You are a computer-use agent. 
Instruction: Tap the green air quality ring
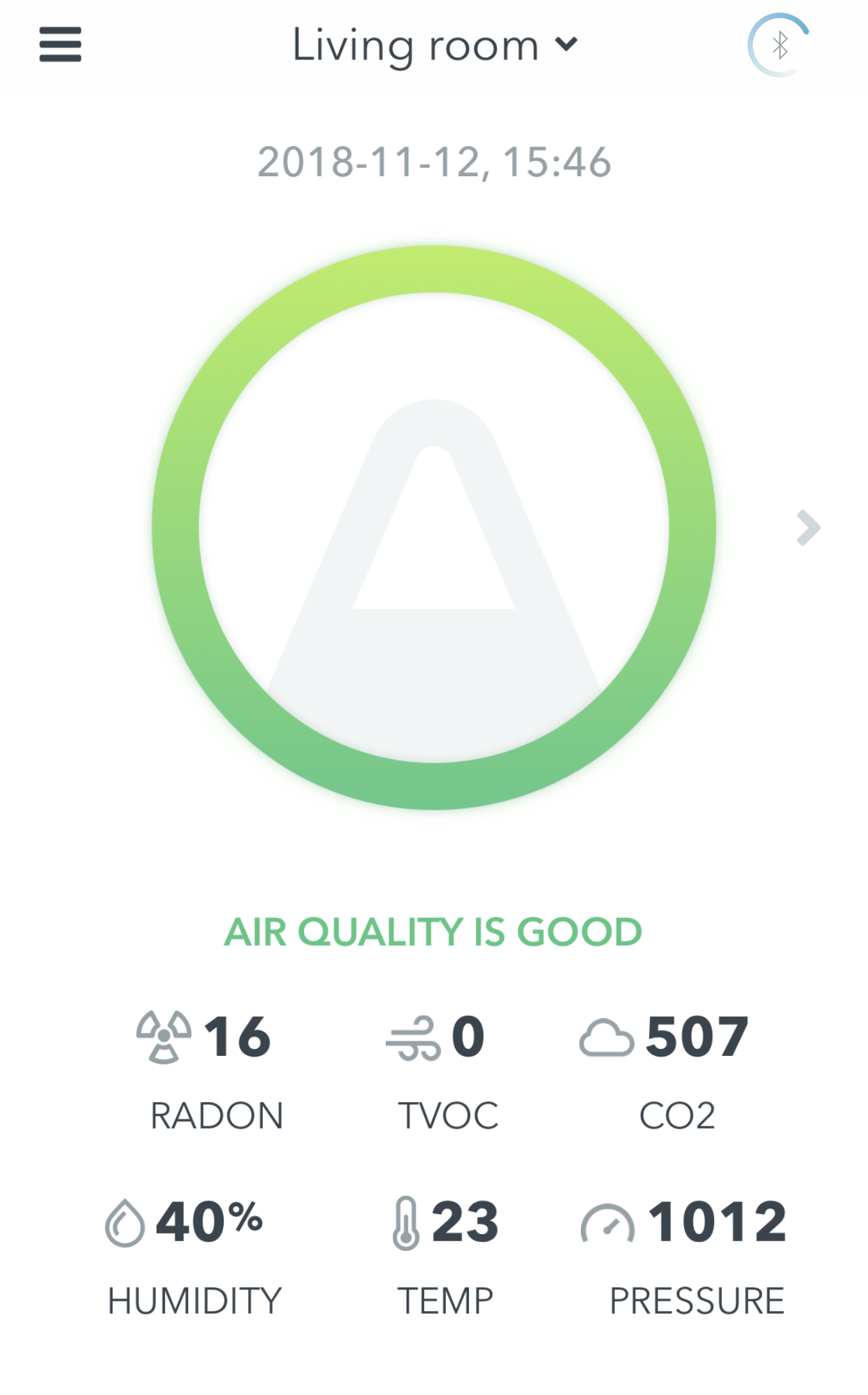coord(434,528)
